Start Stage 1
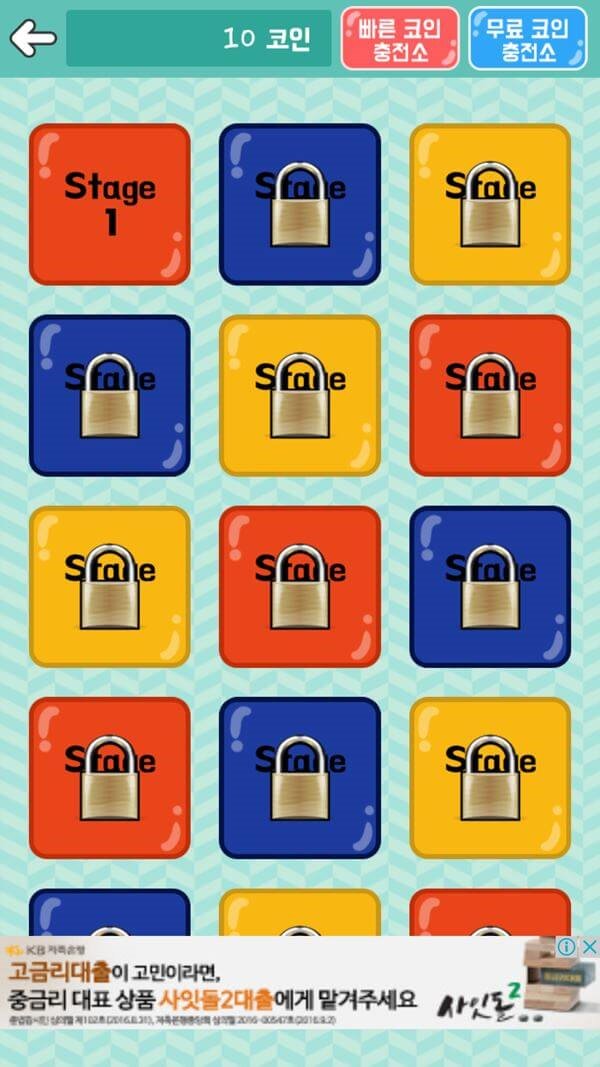 pos(110,204)
